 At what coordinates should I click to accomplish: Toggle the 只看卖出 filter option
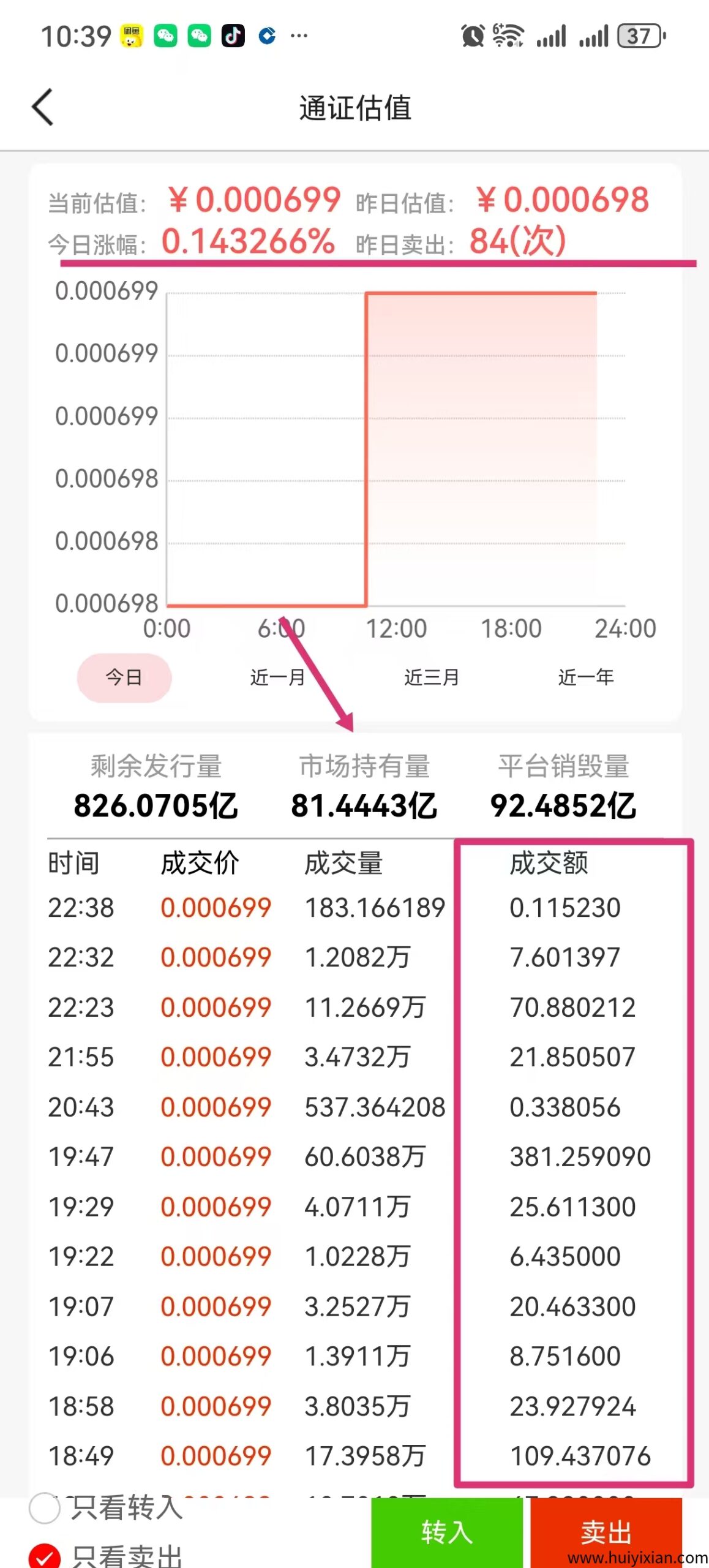click(x=45, y=1556)
